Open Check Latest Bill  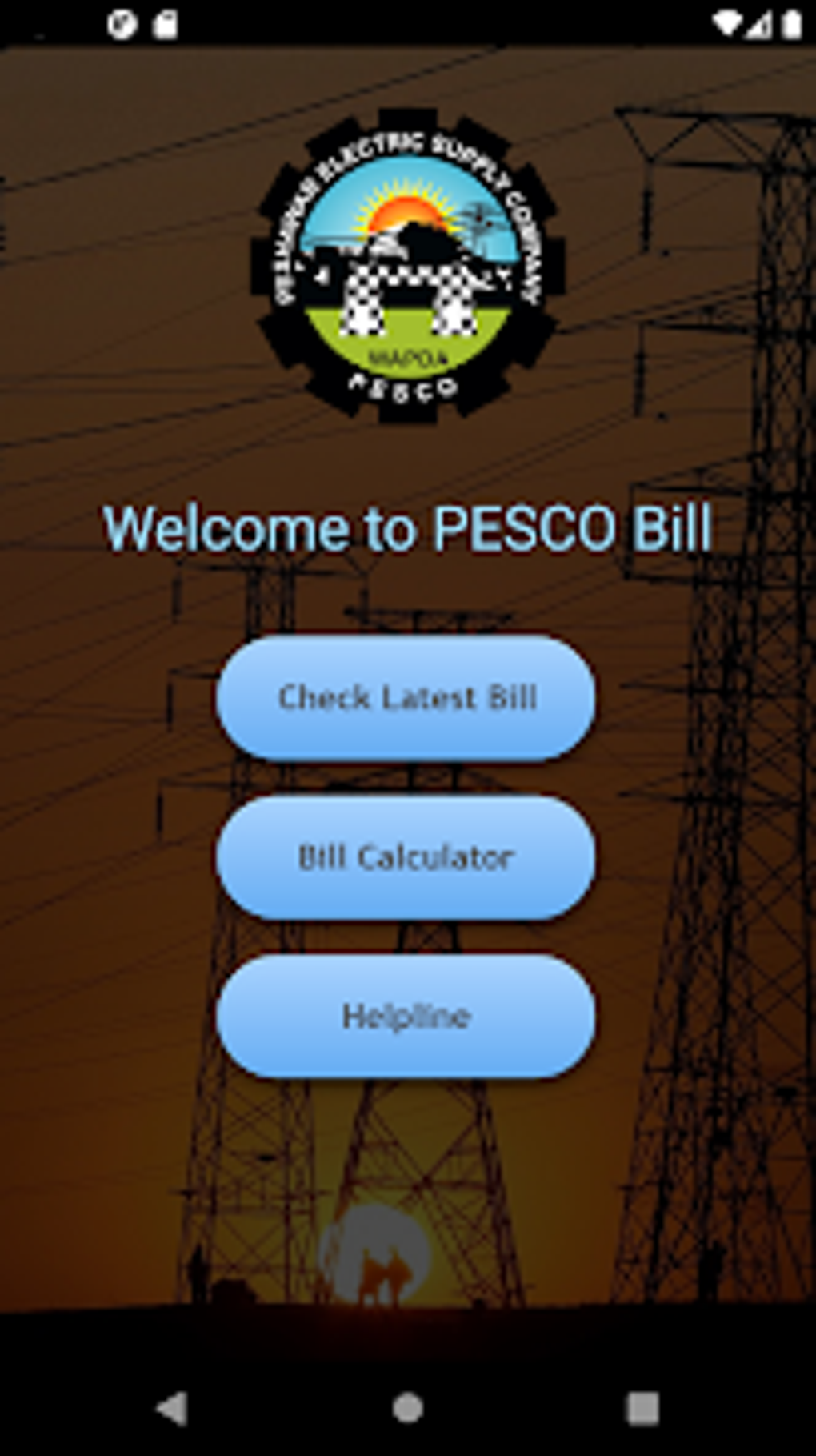(406, 697)
